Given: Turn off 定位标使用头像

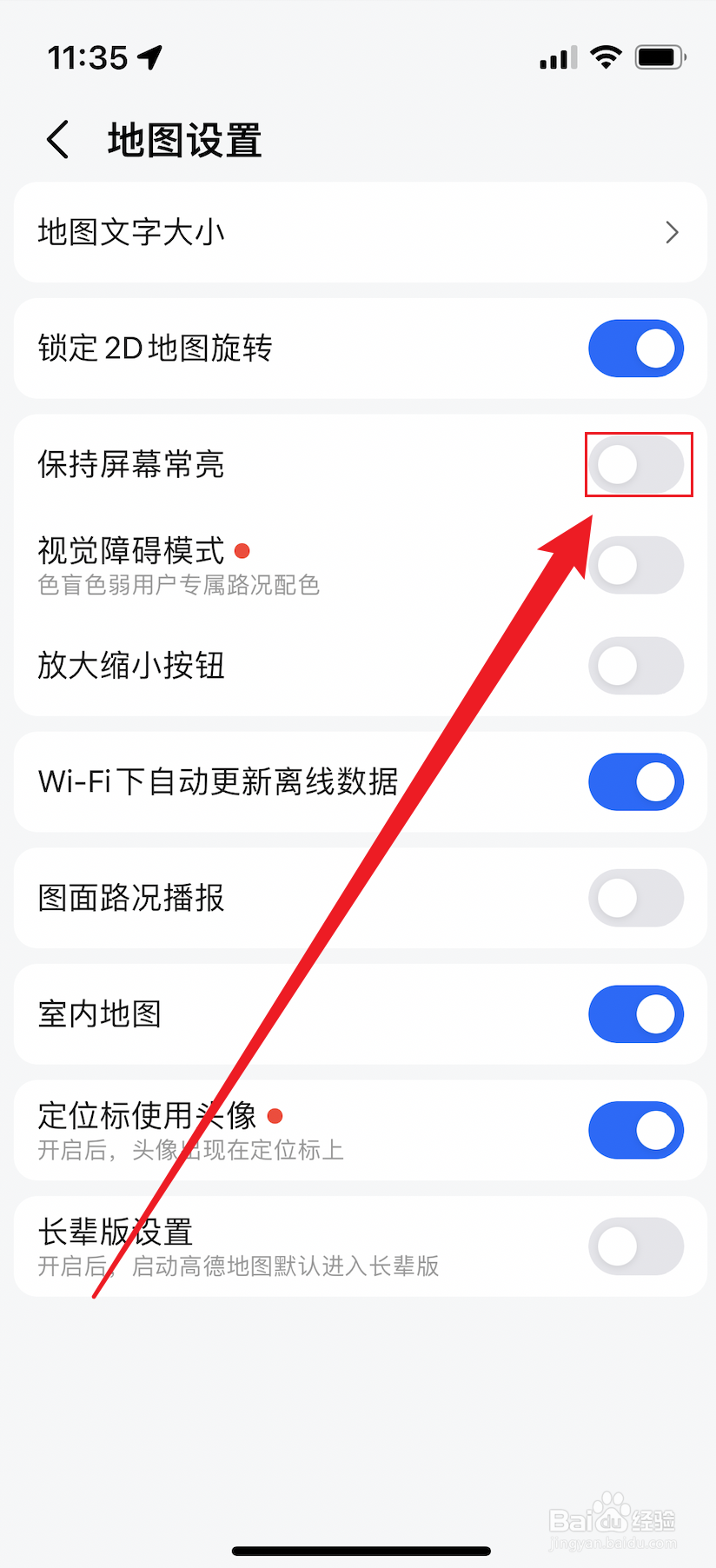Looking at the screenshot, I should (x=636, y=1130).
